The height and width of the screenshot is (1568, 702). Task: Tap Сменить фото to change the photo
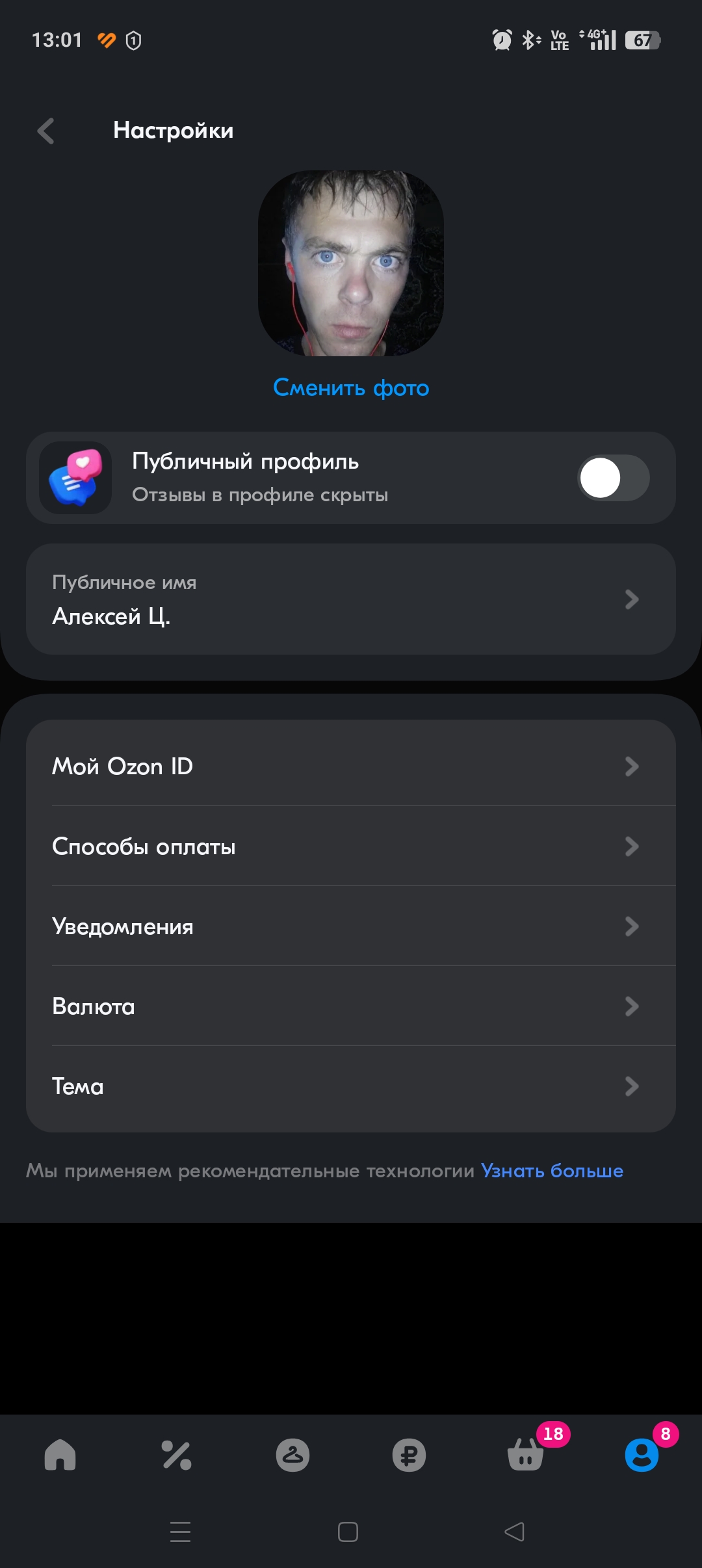(x=351, y=388)
